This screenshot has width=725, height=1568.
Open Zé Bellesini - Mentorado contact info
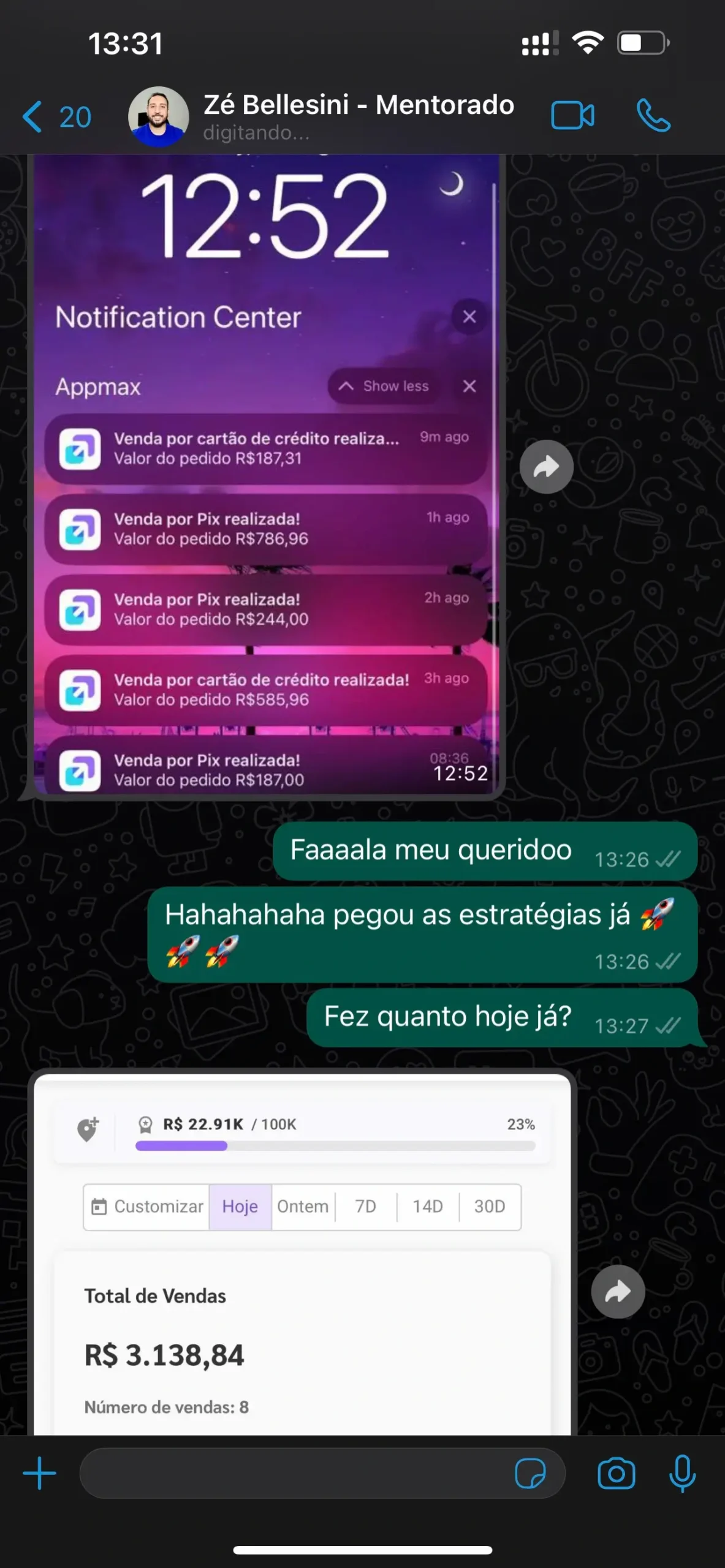(x=359, y=115)
